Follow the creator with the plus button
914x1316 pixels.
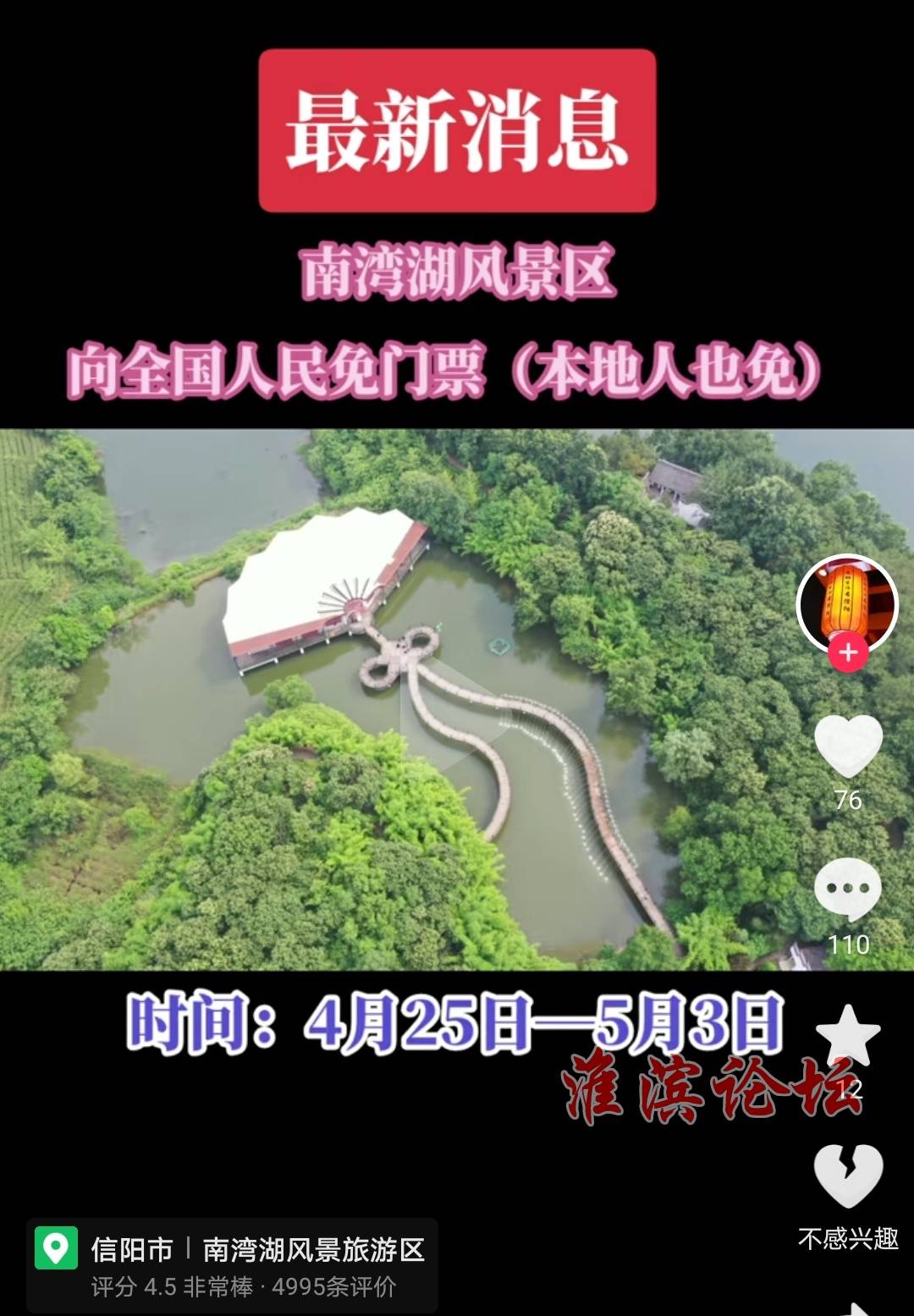[x=848, y=653]
